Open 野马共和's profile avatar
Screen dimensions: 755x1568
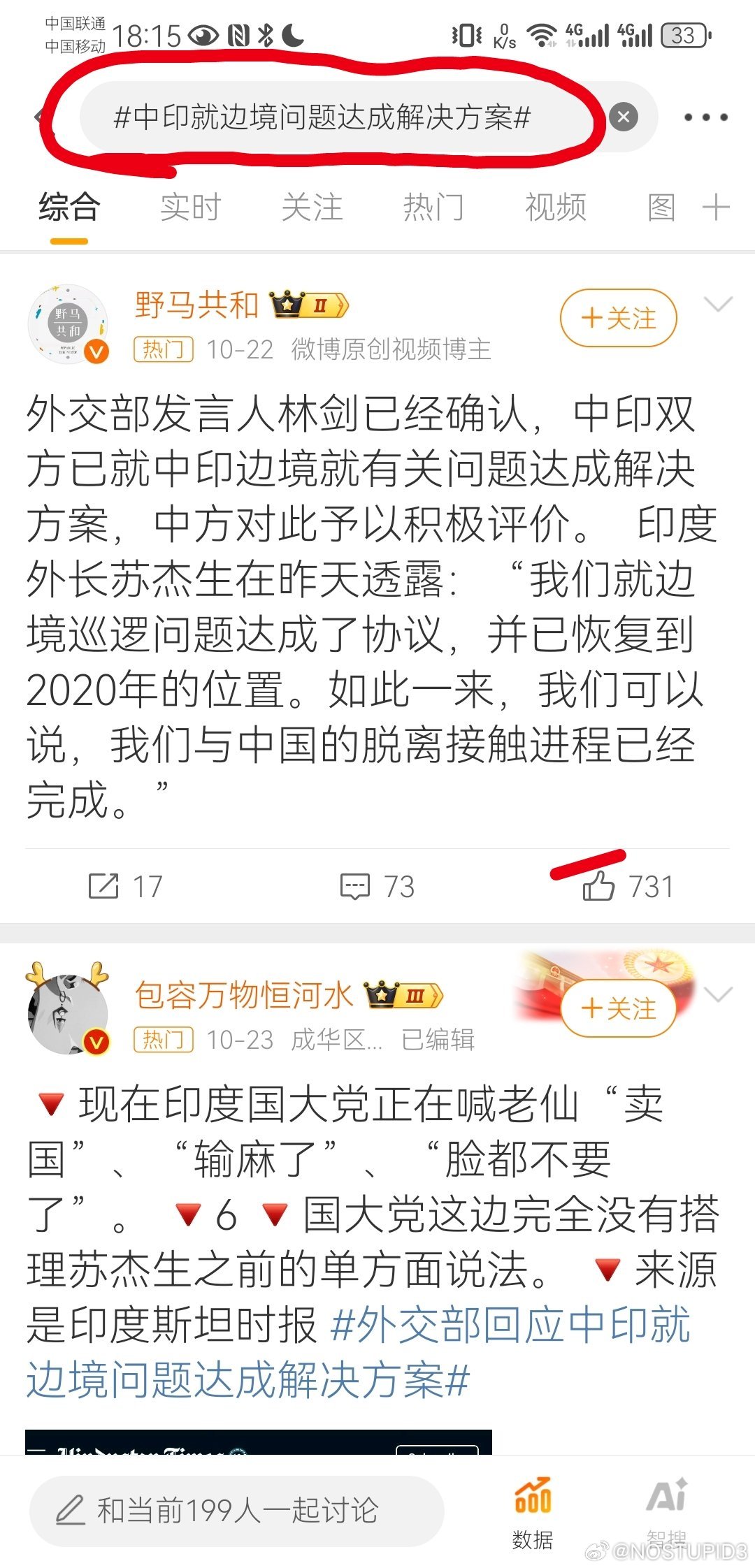coord(68,324)
